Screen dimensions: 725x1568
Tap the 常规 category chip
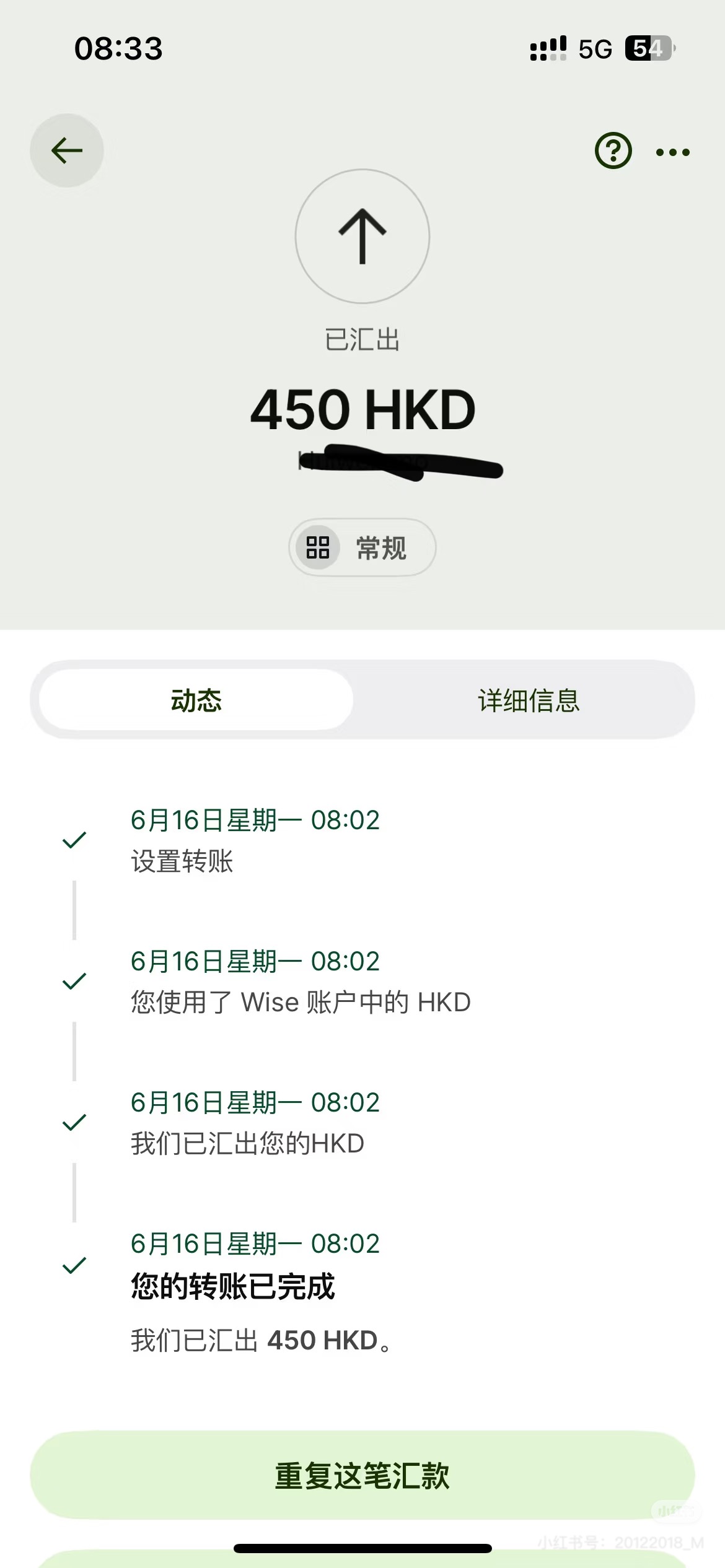click(x=362, y=547)
